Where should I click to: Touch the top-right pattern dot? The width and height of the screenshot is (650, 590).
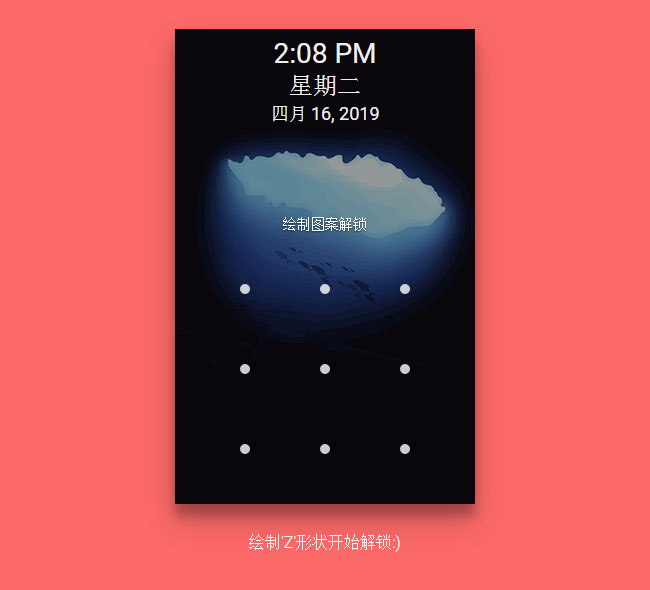coord(405,289)
